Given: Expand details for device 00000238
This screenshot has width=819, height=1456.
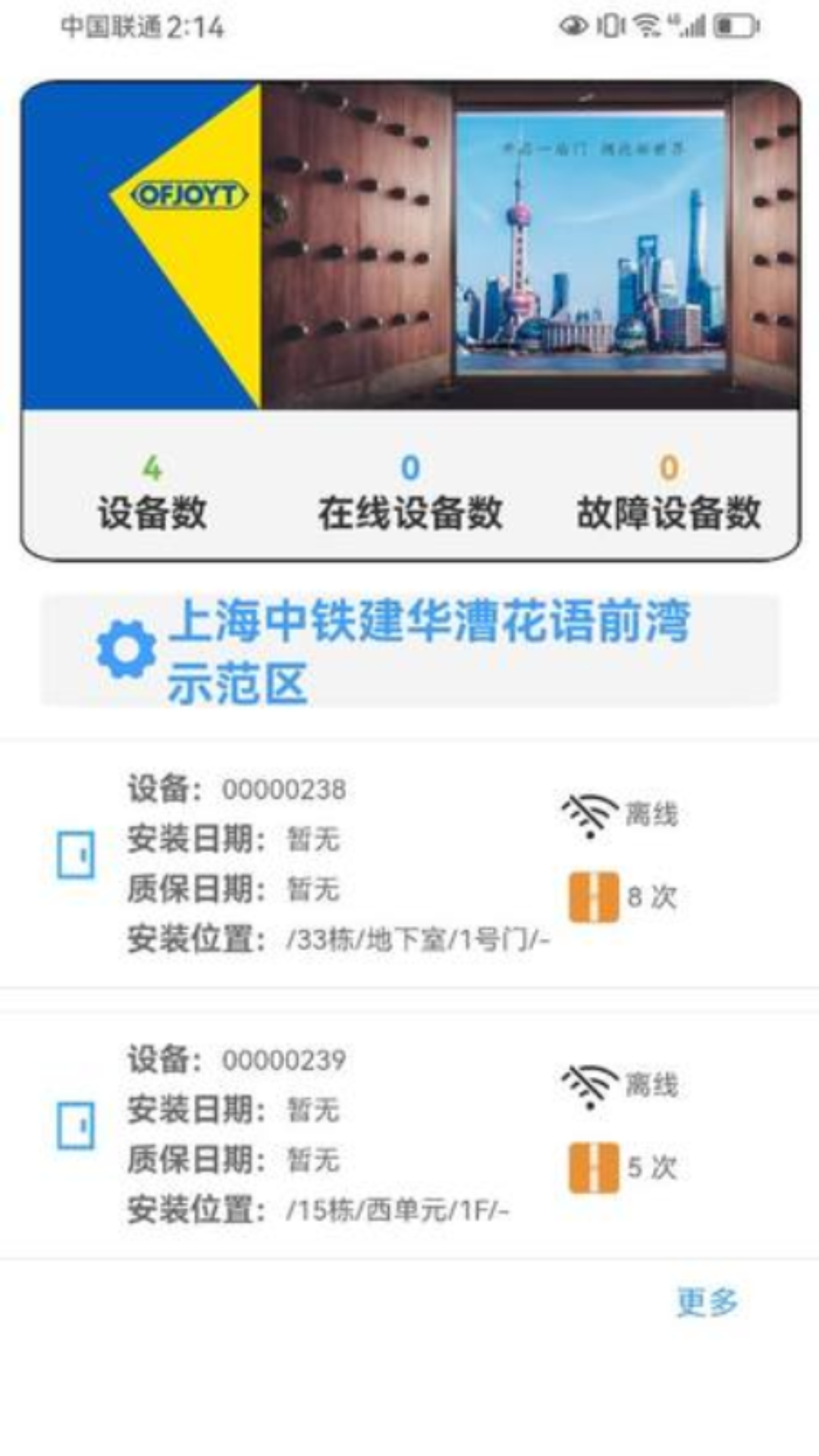Looking at the screenshot, I should tap(341, 853).
